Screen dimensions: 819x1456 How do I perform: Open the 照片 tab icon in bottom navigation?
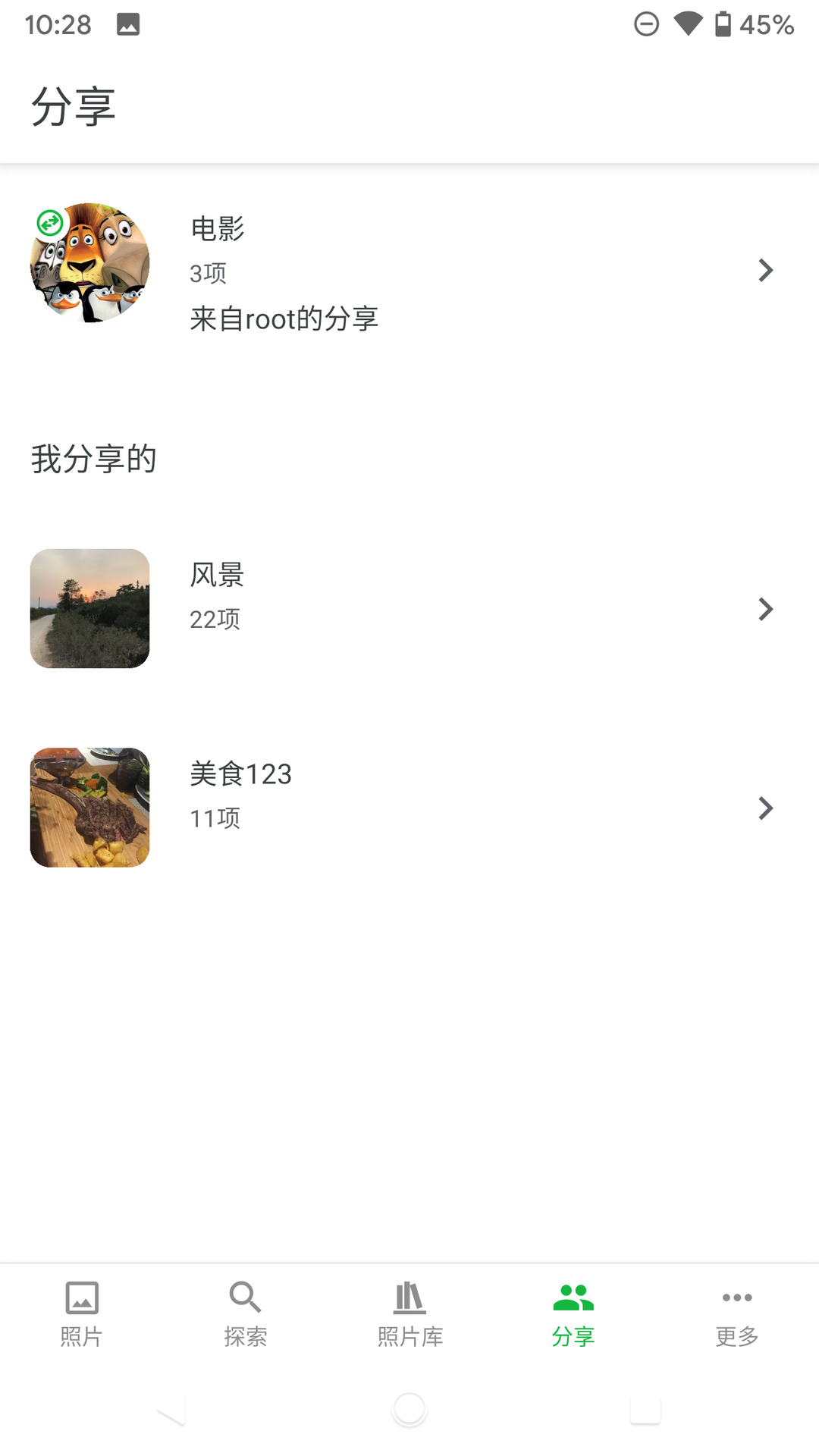(82, 1297)
